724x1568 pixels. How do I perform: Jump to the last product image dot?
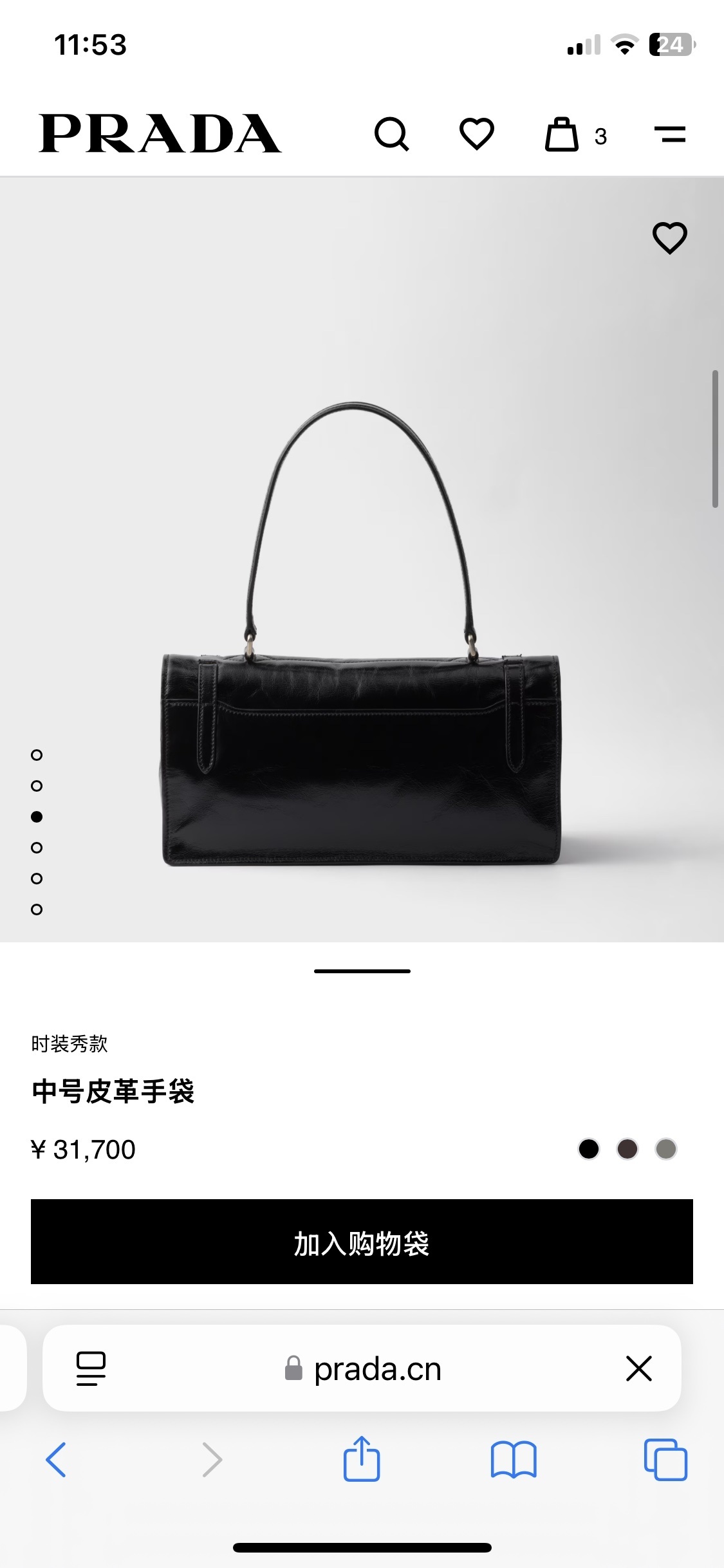[37, 910]
